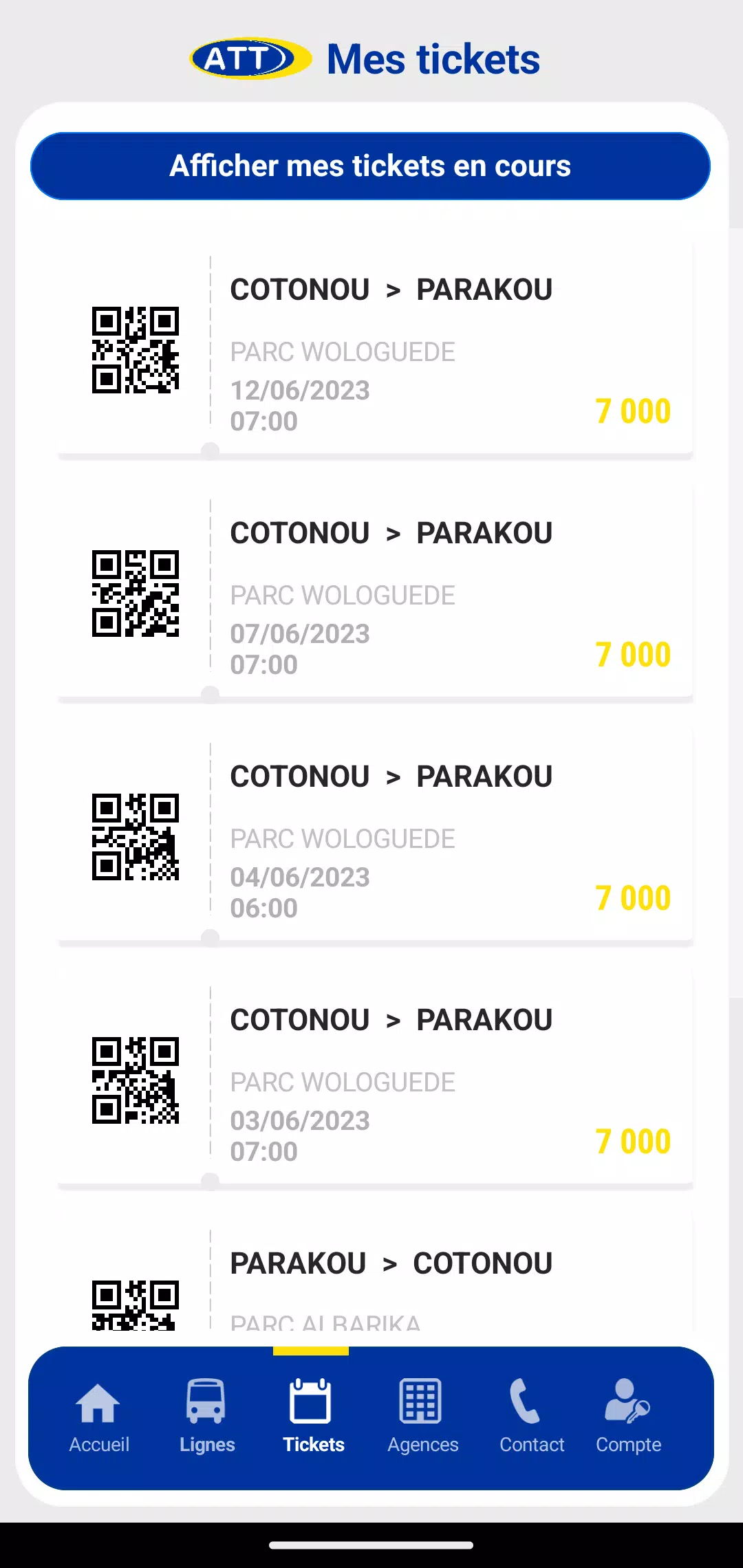Open the Agences tab
743x1568 pixels.
point(422,1418)
